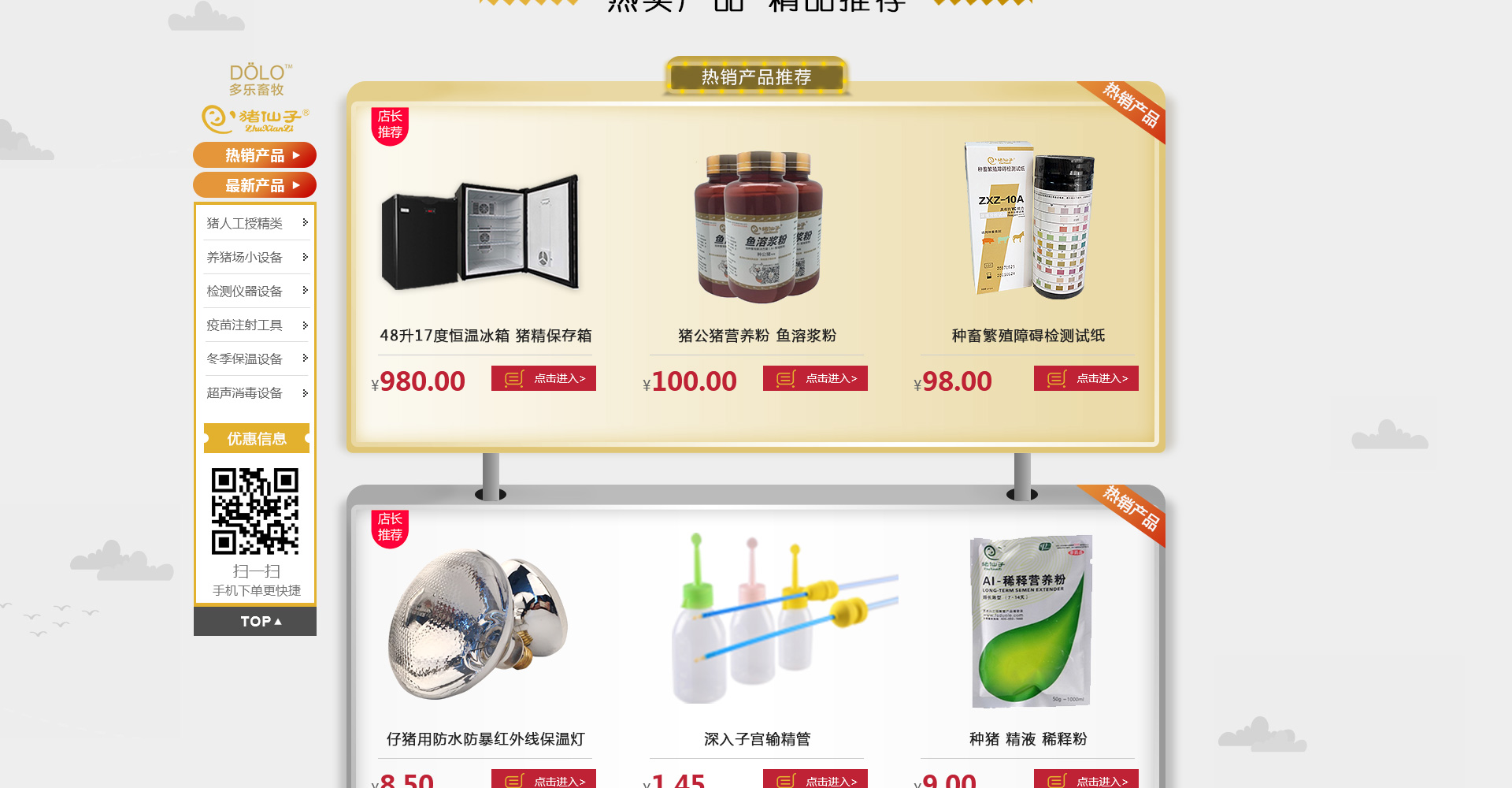Open the 优惠信息 section
The width and height of the screenshot is (1512, 788).
pyautogui.click(x=256, y=438)
